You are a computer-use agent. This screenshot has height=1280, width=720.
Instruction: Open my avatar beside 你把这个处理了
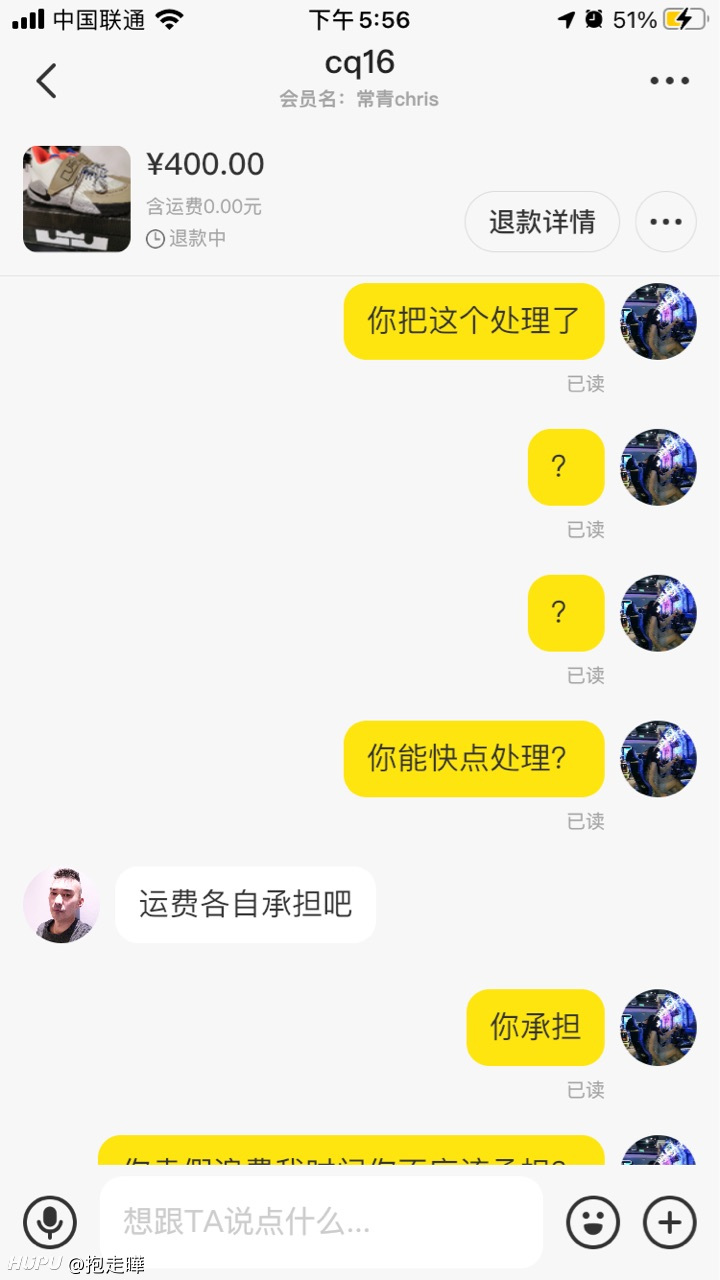tap(658, 321)
